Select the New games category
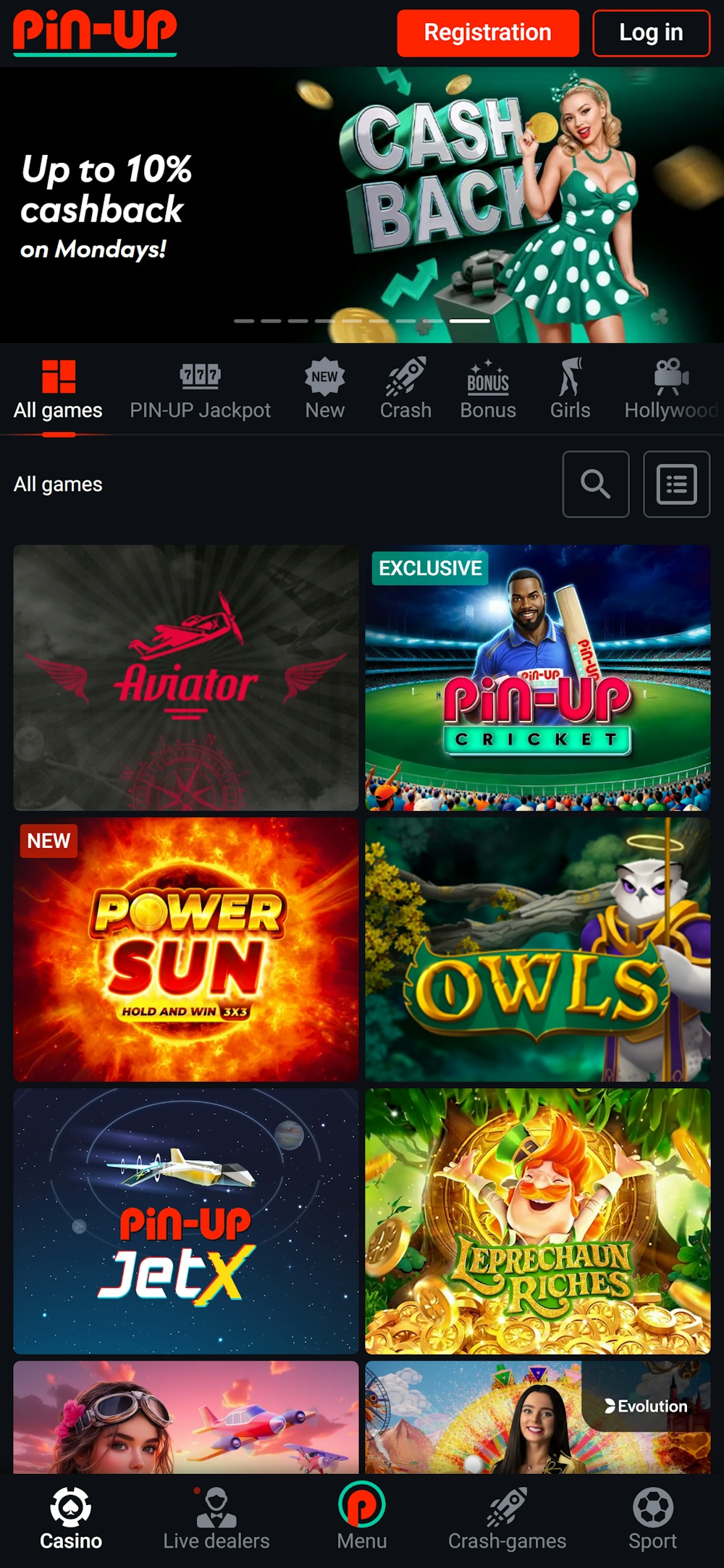This screenshot has height=1568, width=724. click(324, 389)
